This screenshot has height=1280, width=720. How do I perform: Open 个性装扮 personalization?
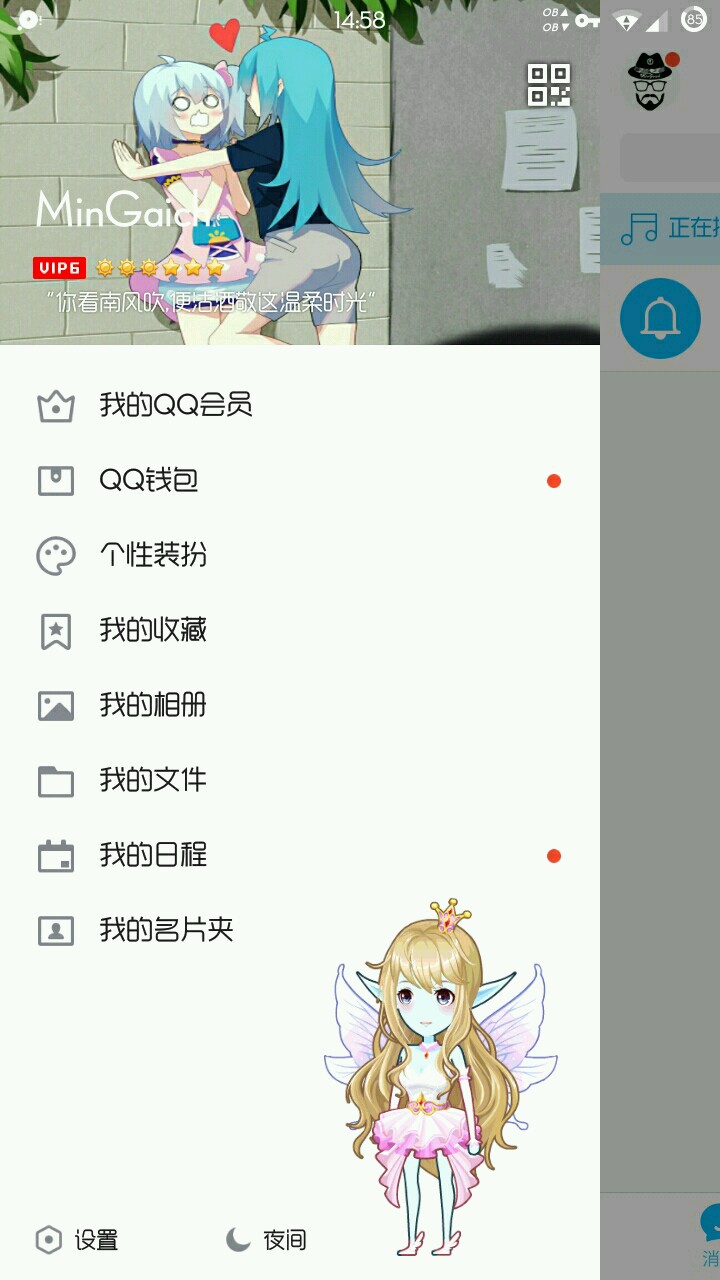pos(152,555)
